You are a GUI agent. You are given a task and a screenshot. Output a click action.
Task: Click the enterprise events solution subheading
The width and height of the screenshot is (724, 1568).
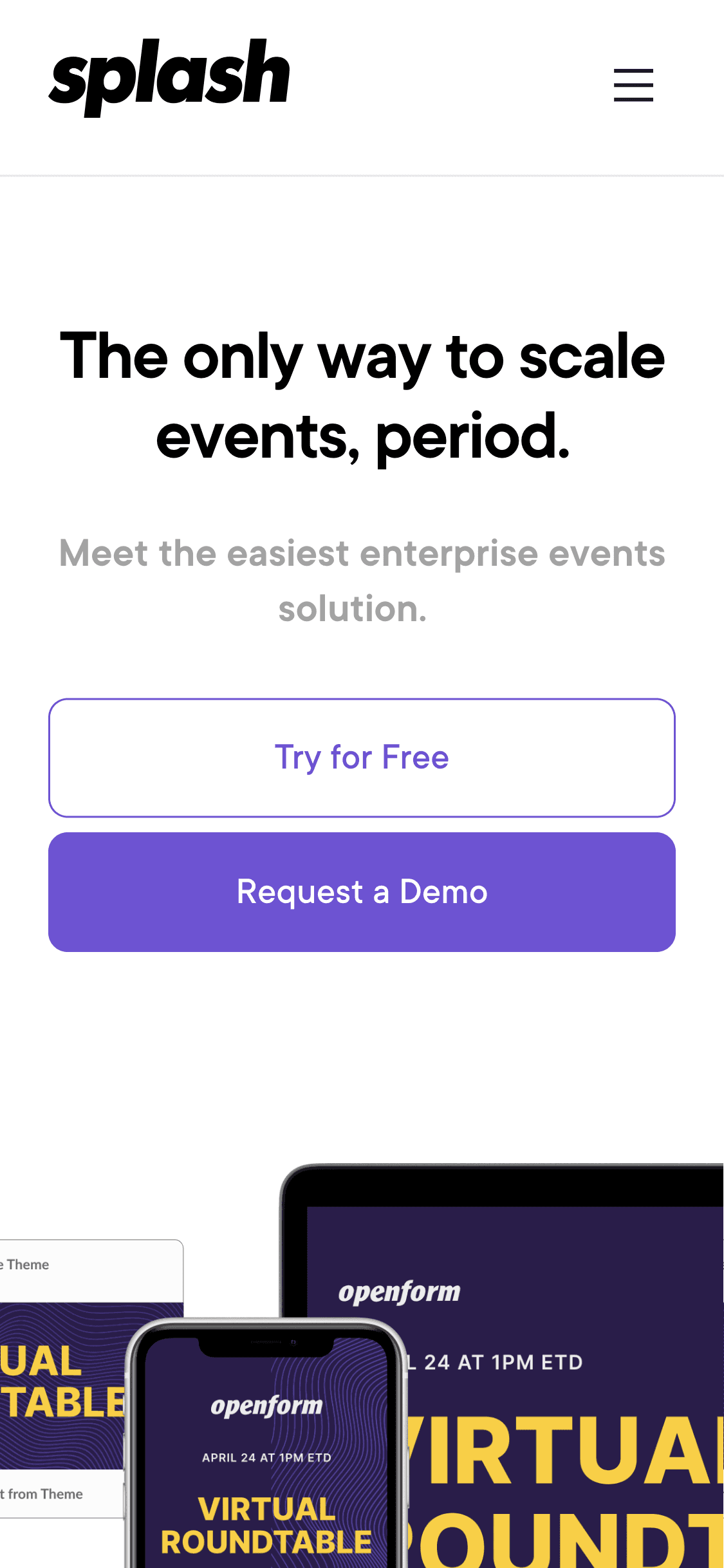point(362,581)
